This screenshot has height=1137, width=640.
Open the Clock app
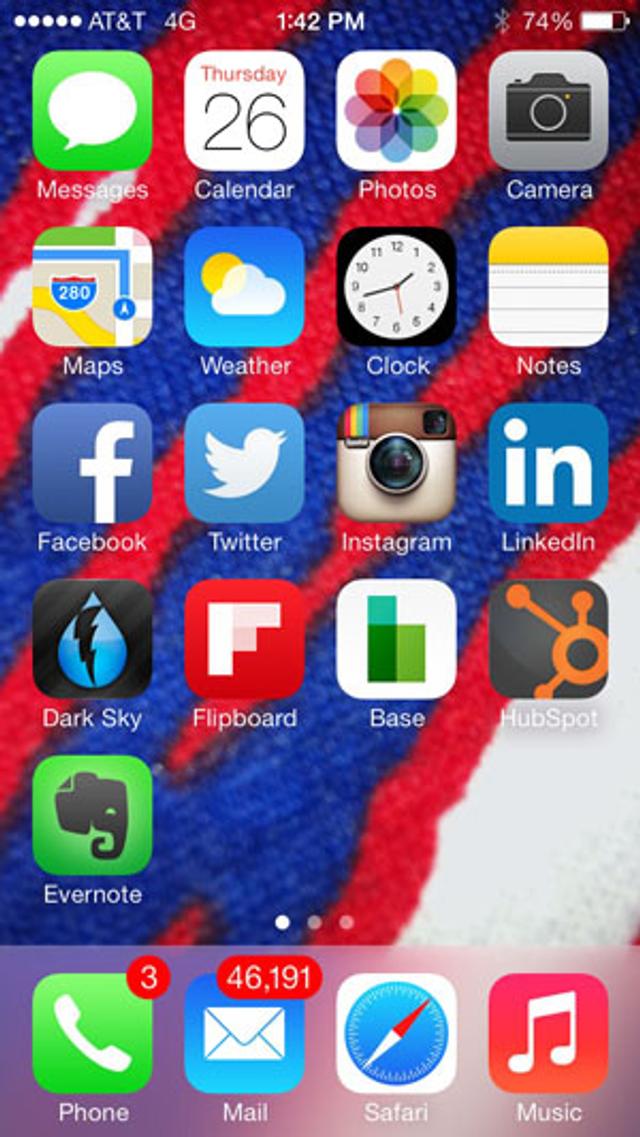[x=396, y=287]
